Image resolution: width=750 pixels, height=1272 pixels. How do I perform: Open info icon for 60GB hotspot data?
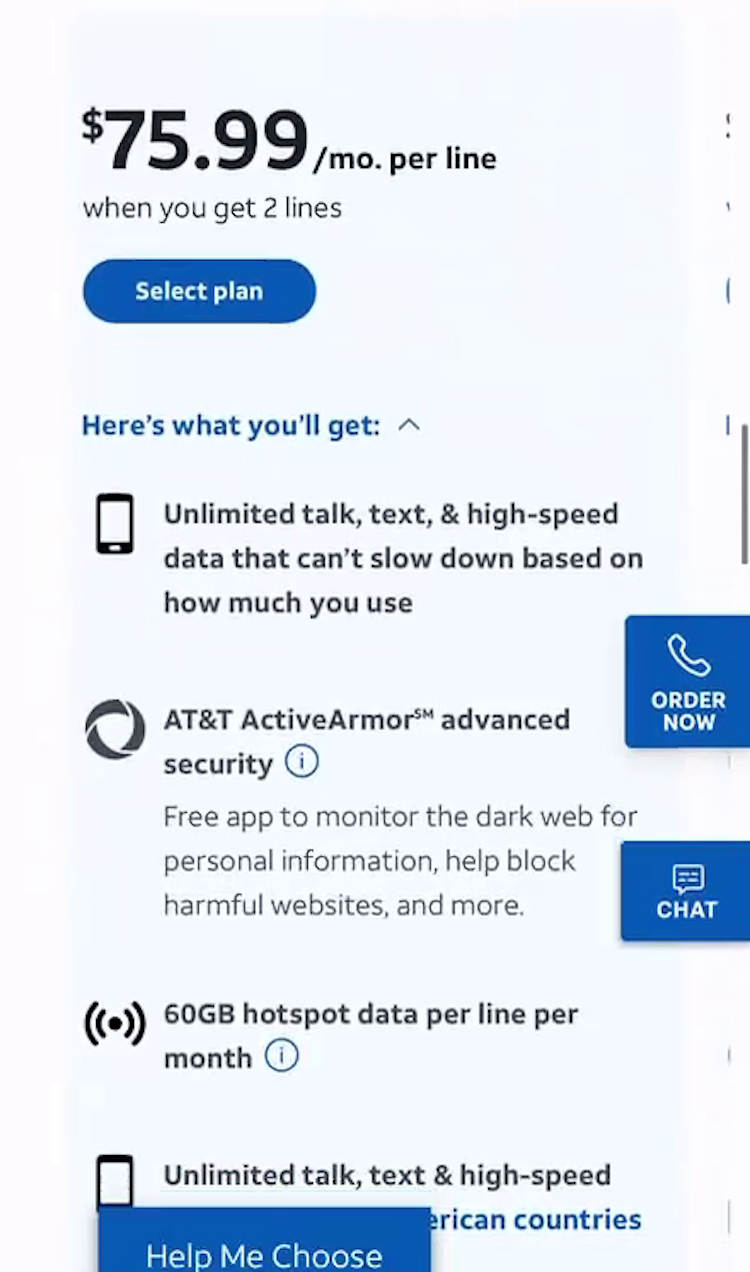(x=282, y=1056)
